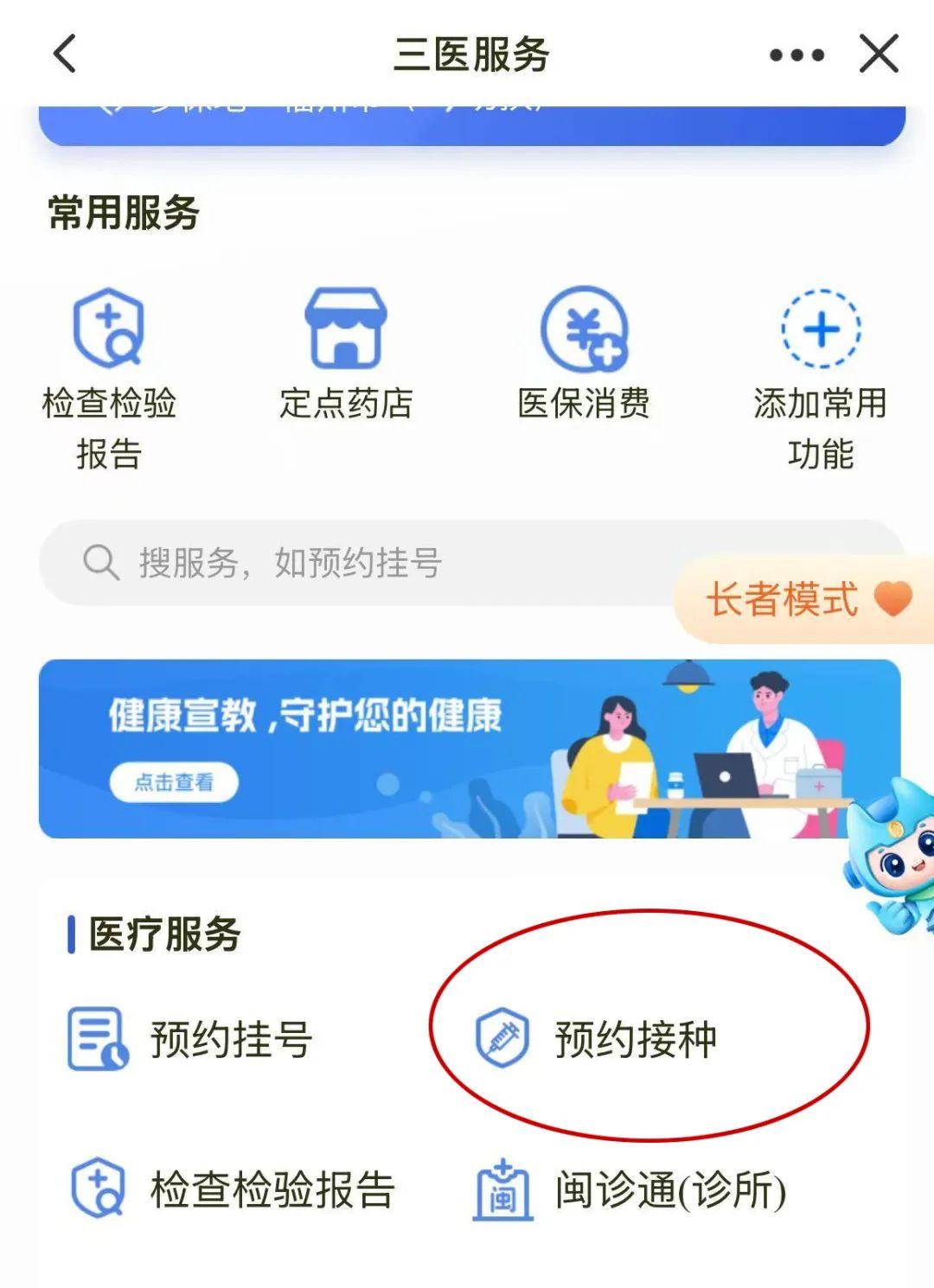Viewport: 934px width, 1288px height.
Task: Tap 点击查看 on the banner
Action: (x=174, y=782)
